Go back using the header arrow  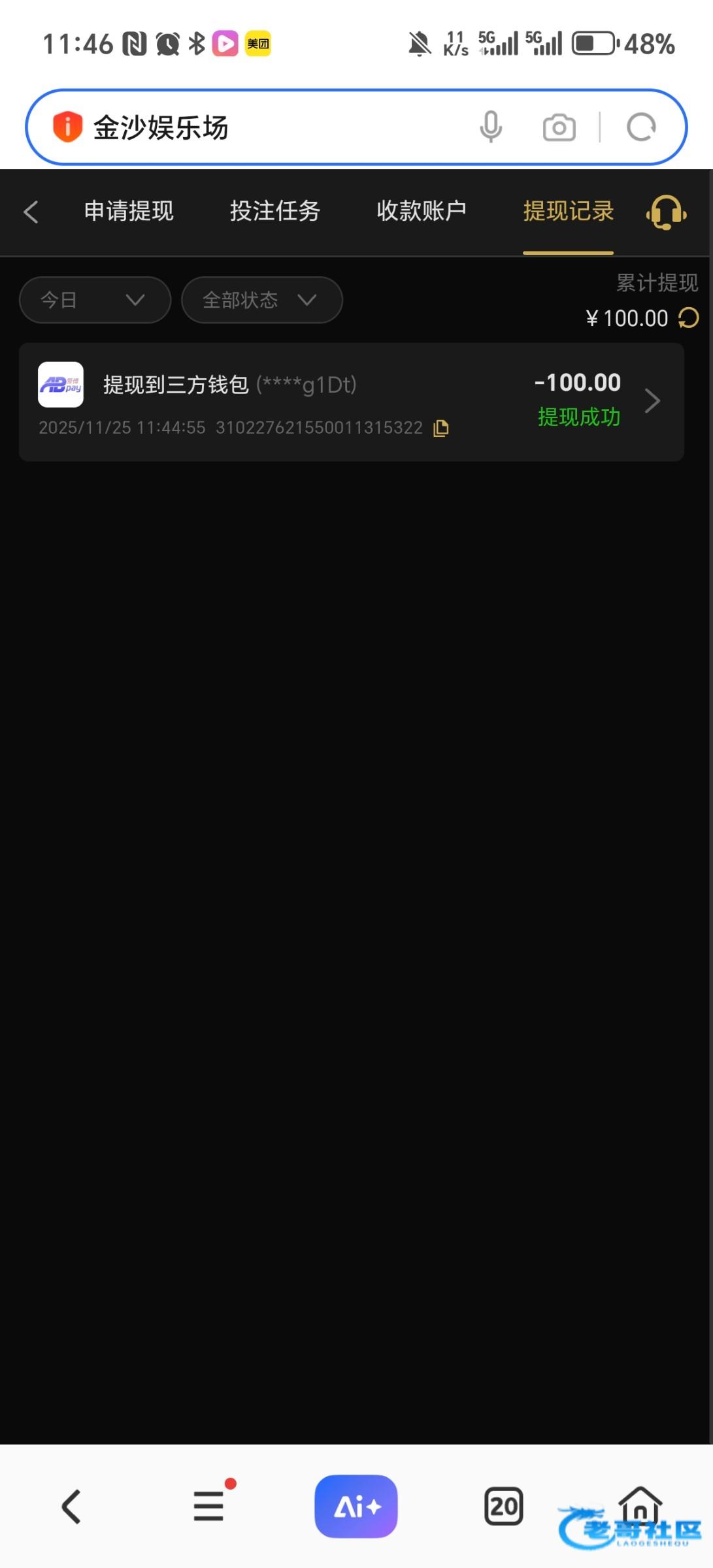31,212
